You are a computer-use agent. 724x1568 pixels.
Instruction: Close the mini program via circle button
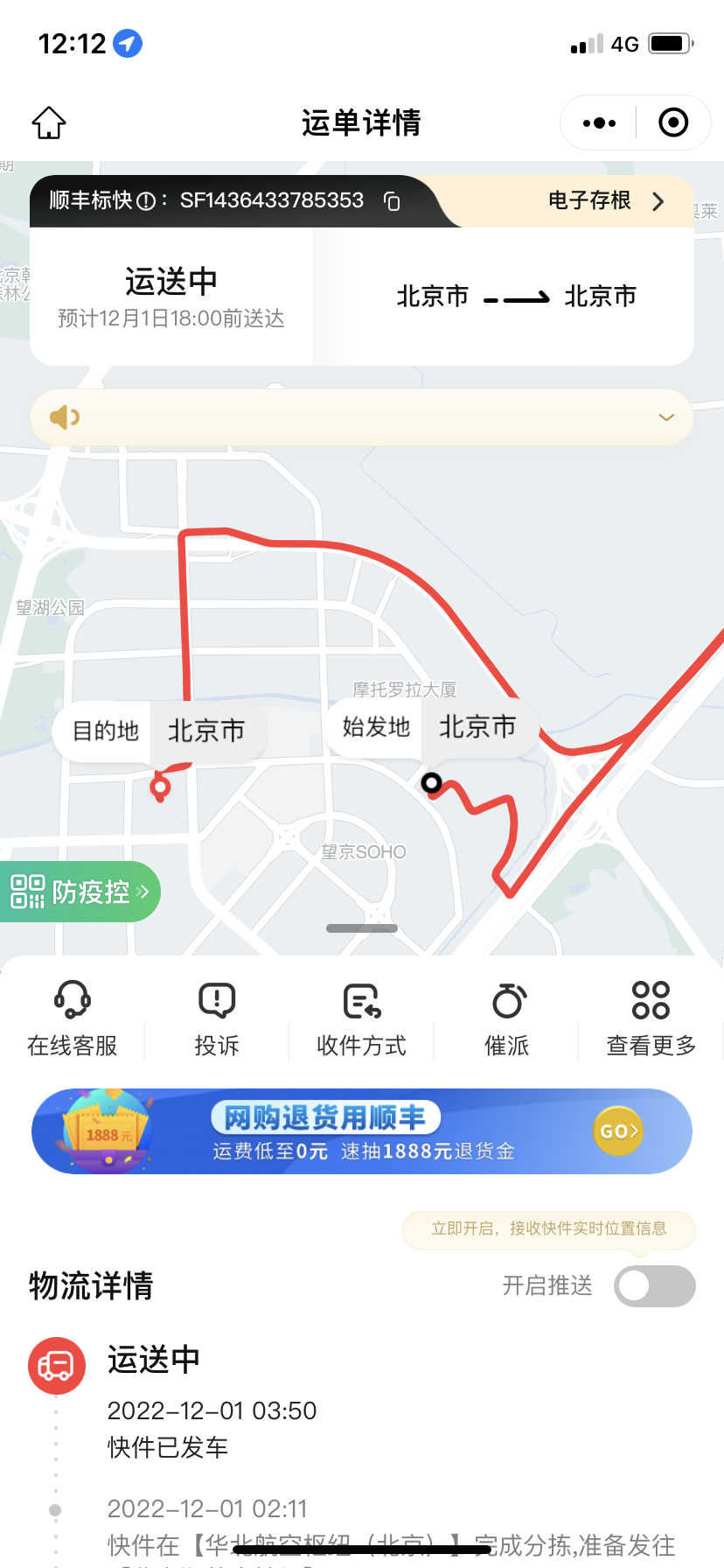[673, 123]
